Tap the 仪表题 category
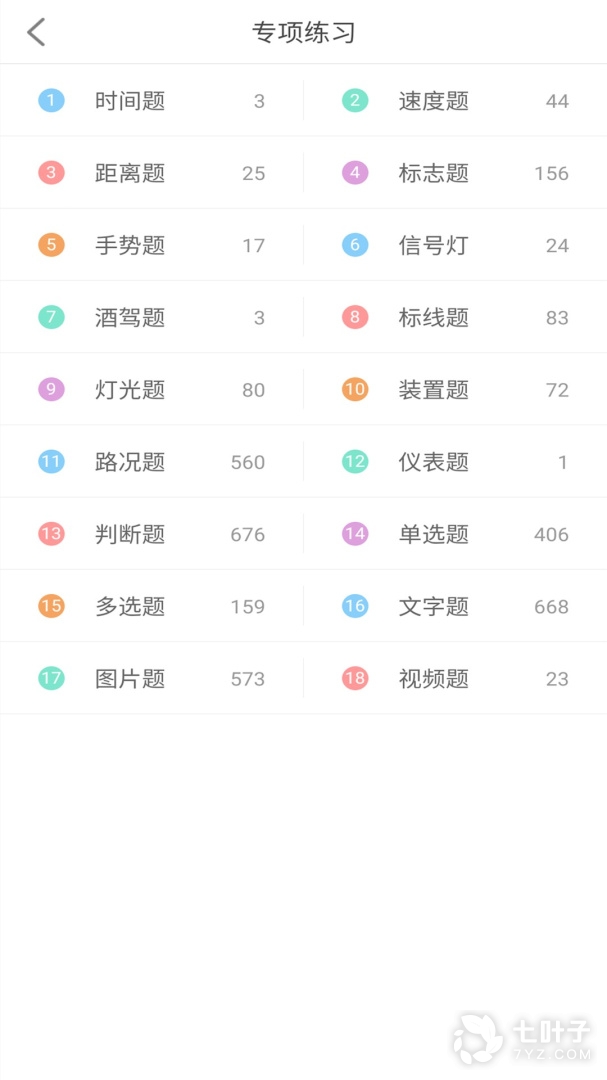This screenshot has height=1080, width=607. pyautogui.click(x=434, y=462)
